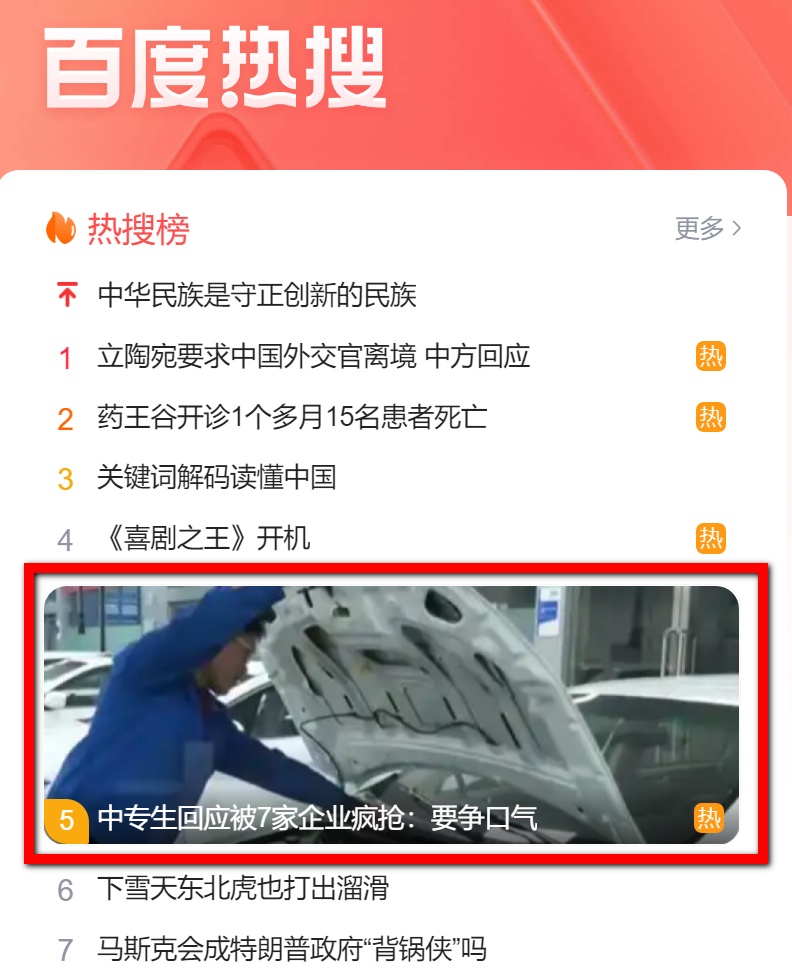Open video card 中专生回应被7家企业疯抢

(391, 715)
